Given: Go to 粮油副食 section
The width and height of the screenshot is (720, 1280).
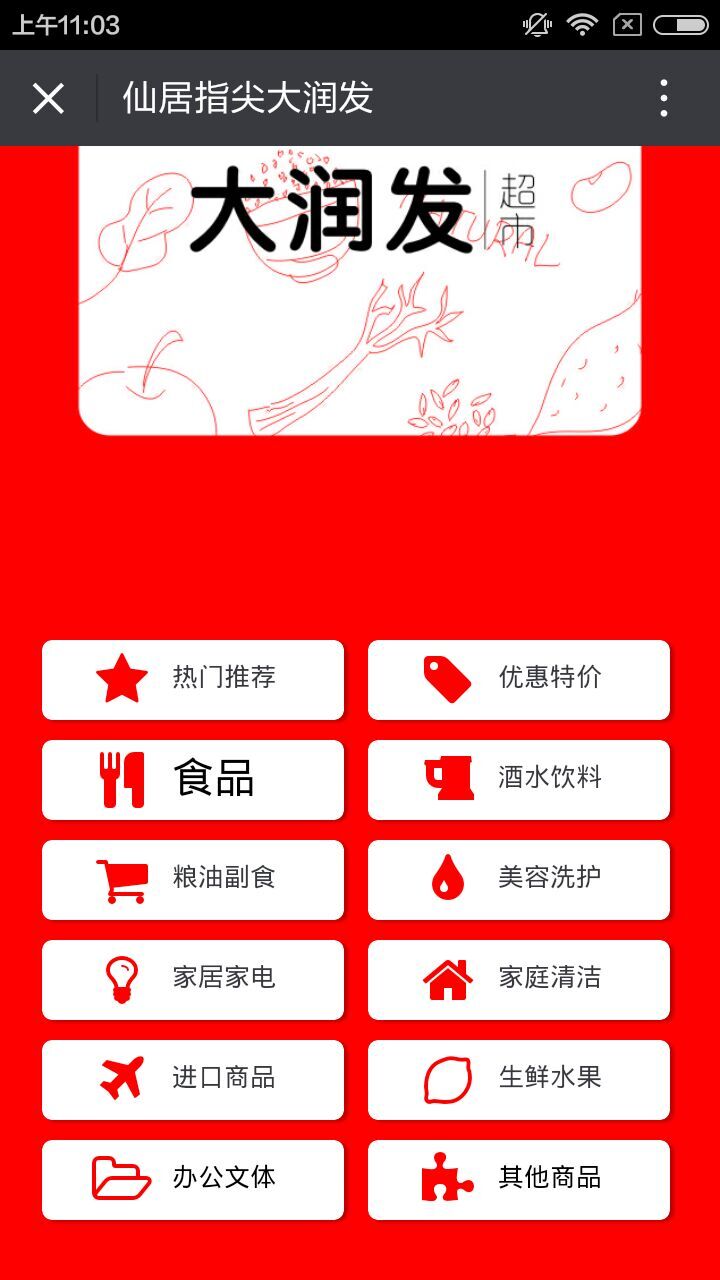Looking at the screenshot, I should pyautogui.click(x=193, y=879).
